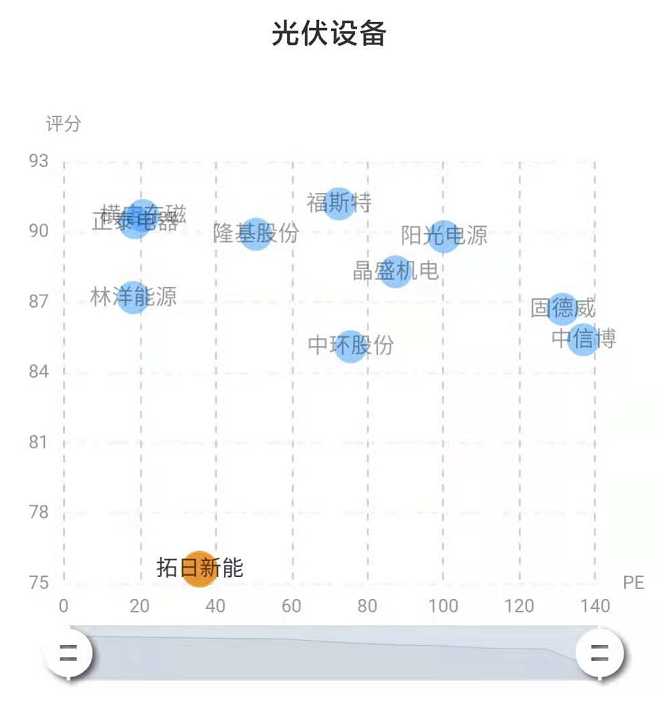Tap the 晶盛机电 bubble
This screenshot has width=660, height=707.
coord(396,270)
